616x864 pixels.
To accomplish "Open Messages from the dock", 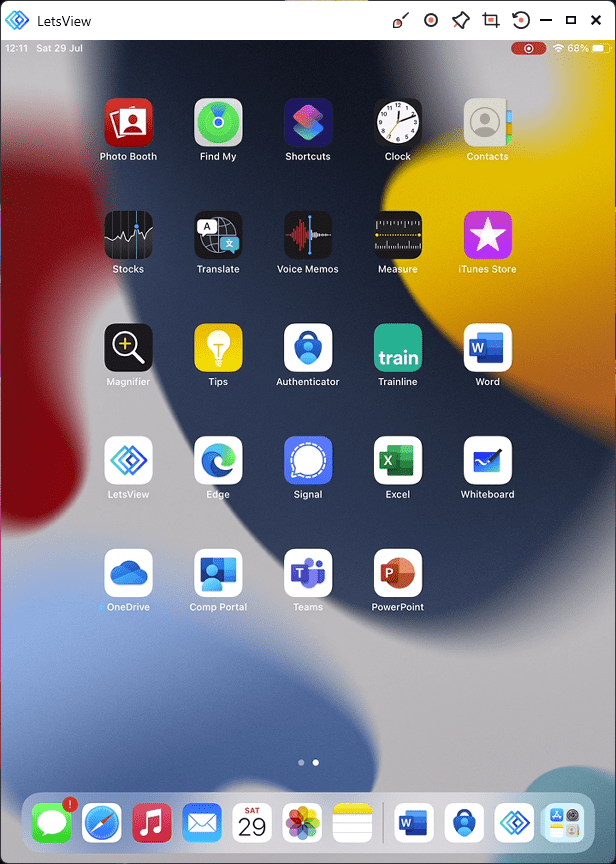I will click(52, 823).
